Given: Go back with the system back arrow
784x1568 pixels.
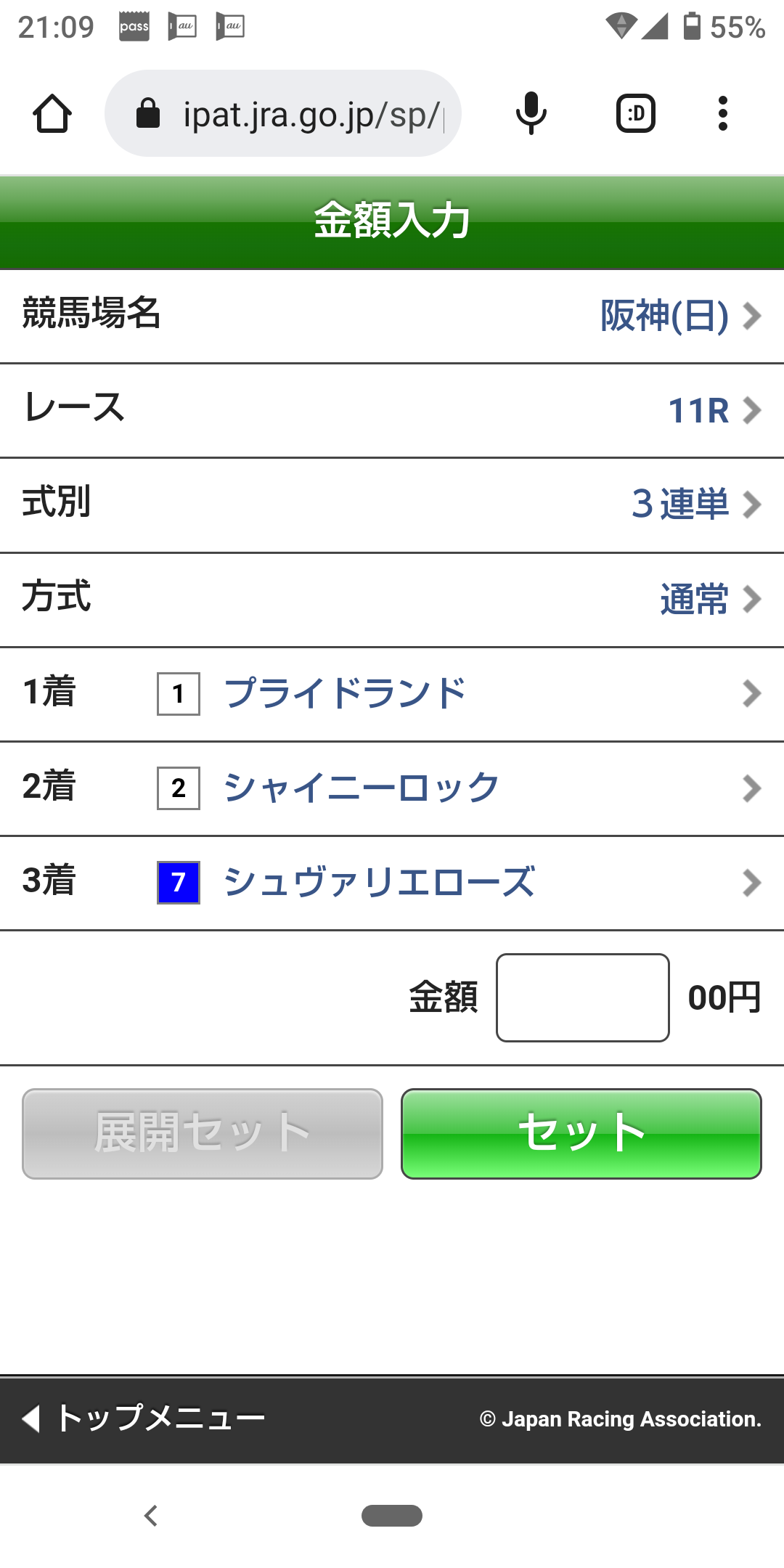Looking at the screenshot, I should [x=151, y=1516].
